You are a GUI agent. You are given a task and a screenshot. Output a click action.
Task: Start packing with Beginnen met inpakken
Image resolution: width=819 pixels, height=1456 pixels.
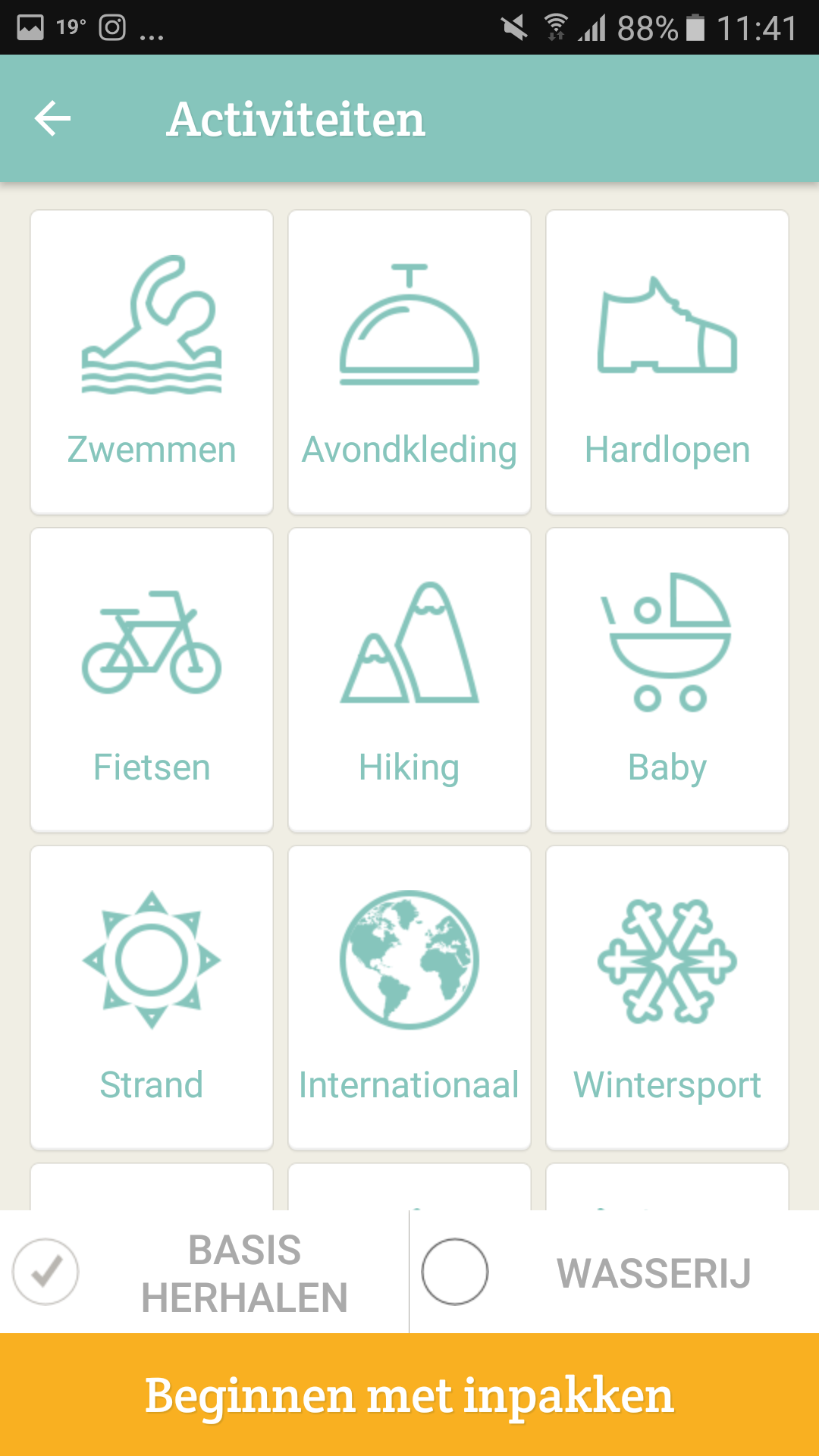tap(409, 1395)
